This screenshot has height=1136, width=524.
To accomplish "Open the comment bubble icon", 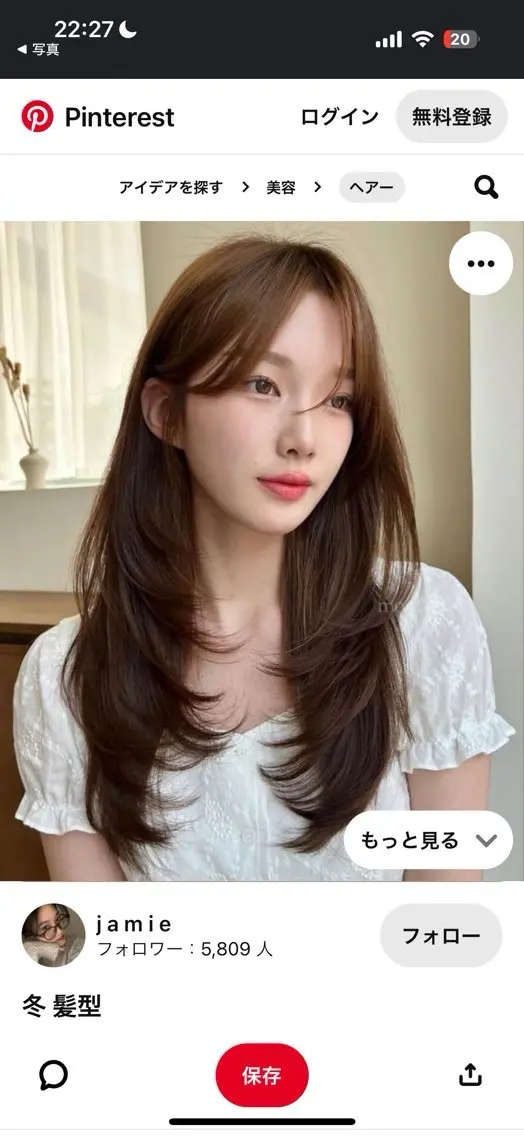I will pos(54,1075).
